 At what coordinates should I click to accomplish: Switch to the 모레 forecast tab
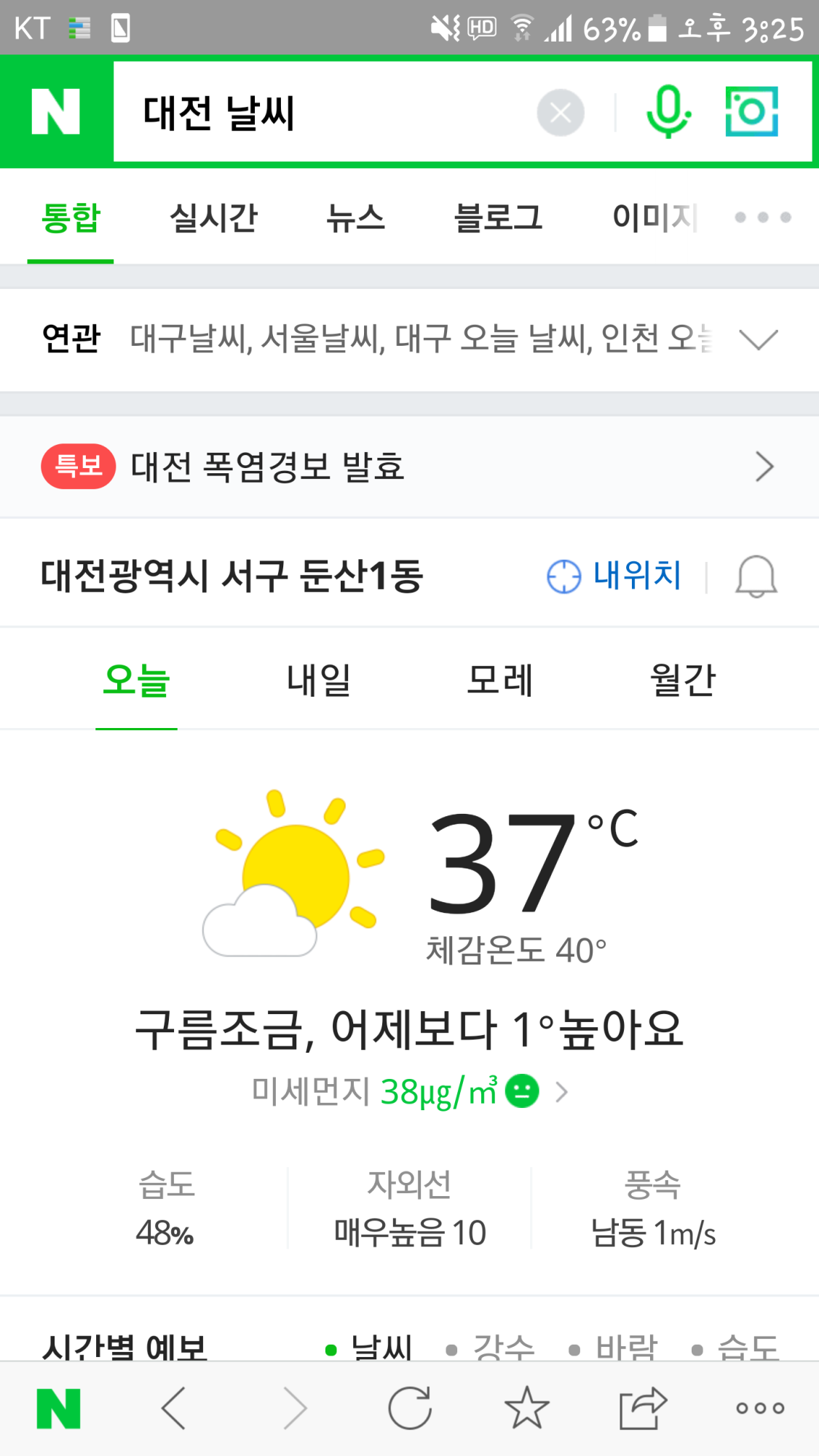pos(500,680)
